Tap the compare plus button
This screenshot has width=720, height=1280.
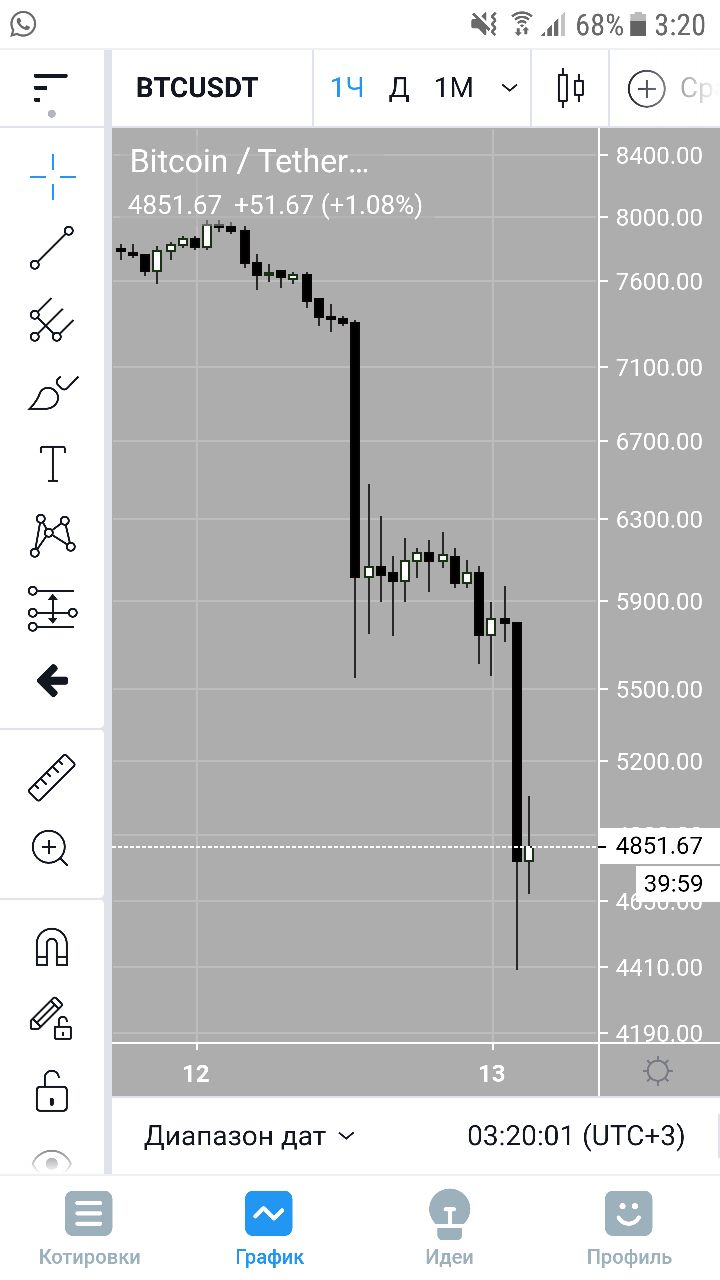pyautogui.click(x=646, y=88)
